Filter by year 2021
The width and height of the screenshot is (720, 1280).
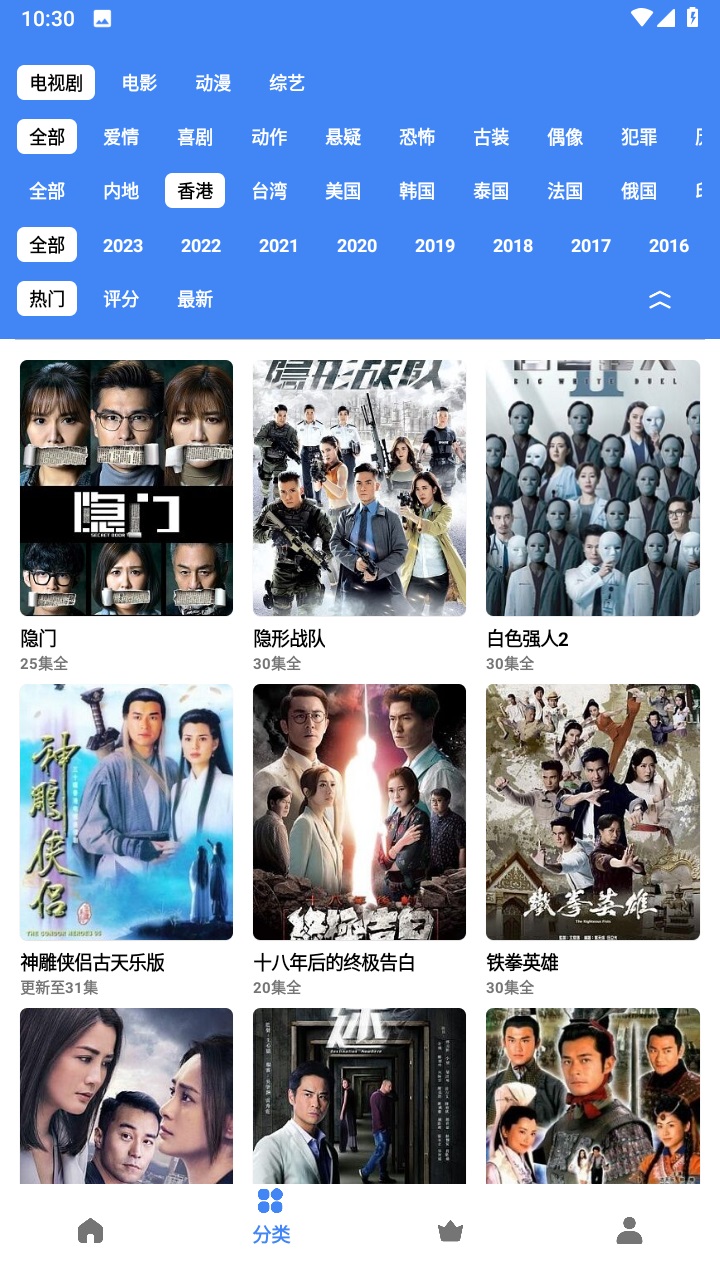[279, 245]
